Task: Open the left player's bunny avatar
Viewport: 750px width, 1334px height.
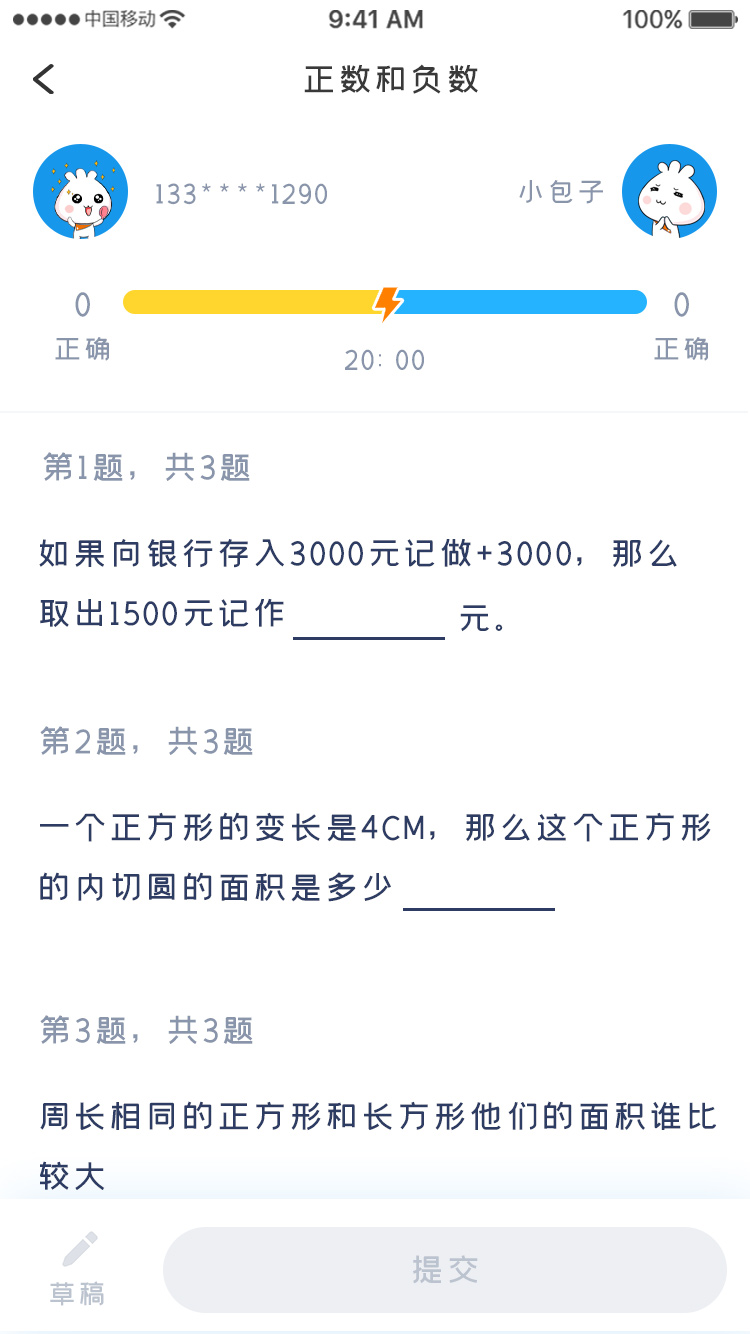Action: pos(80,190)
